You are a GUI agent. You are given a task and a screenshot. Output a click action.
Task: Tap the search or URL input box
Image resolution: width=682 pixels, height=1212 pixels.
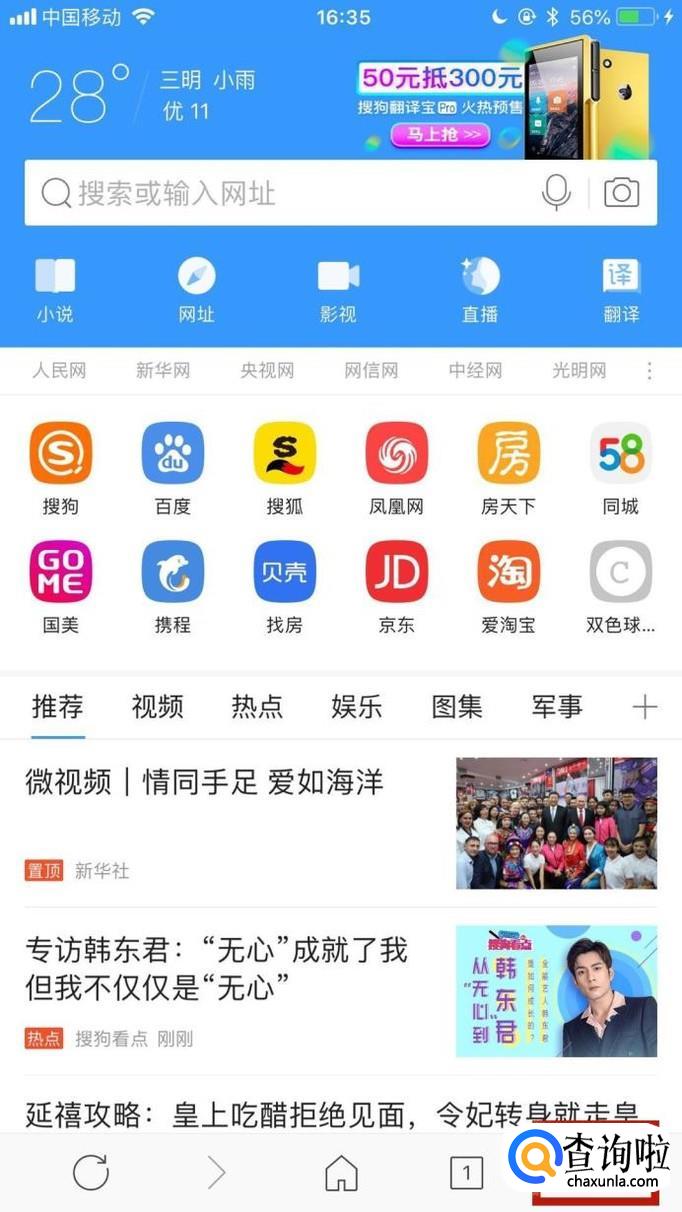(280, 193)
